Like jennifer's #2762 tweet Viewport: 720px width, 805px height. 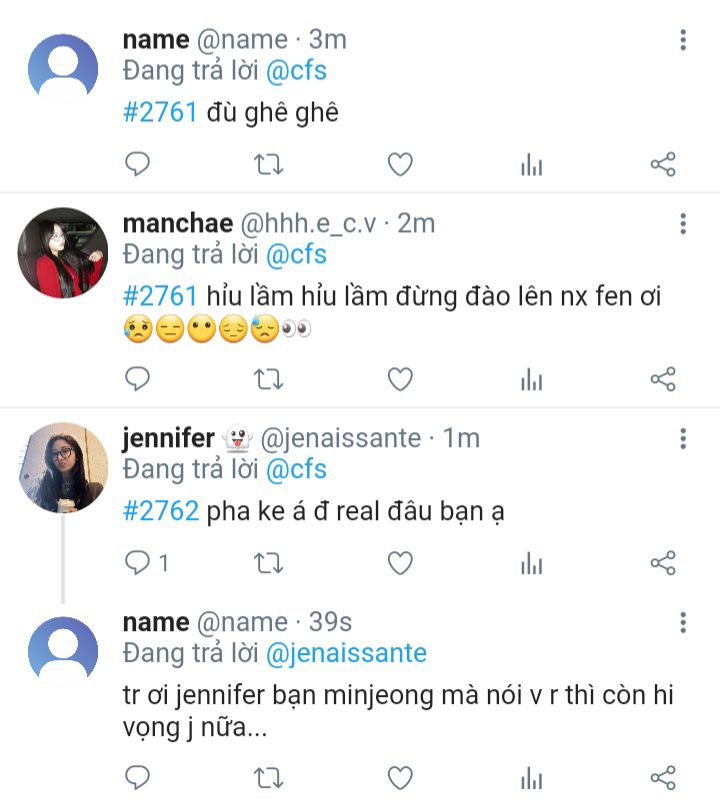400,563
